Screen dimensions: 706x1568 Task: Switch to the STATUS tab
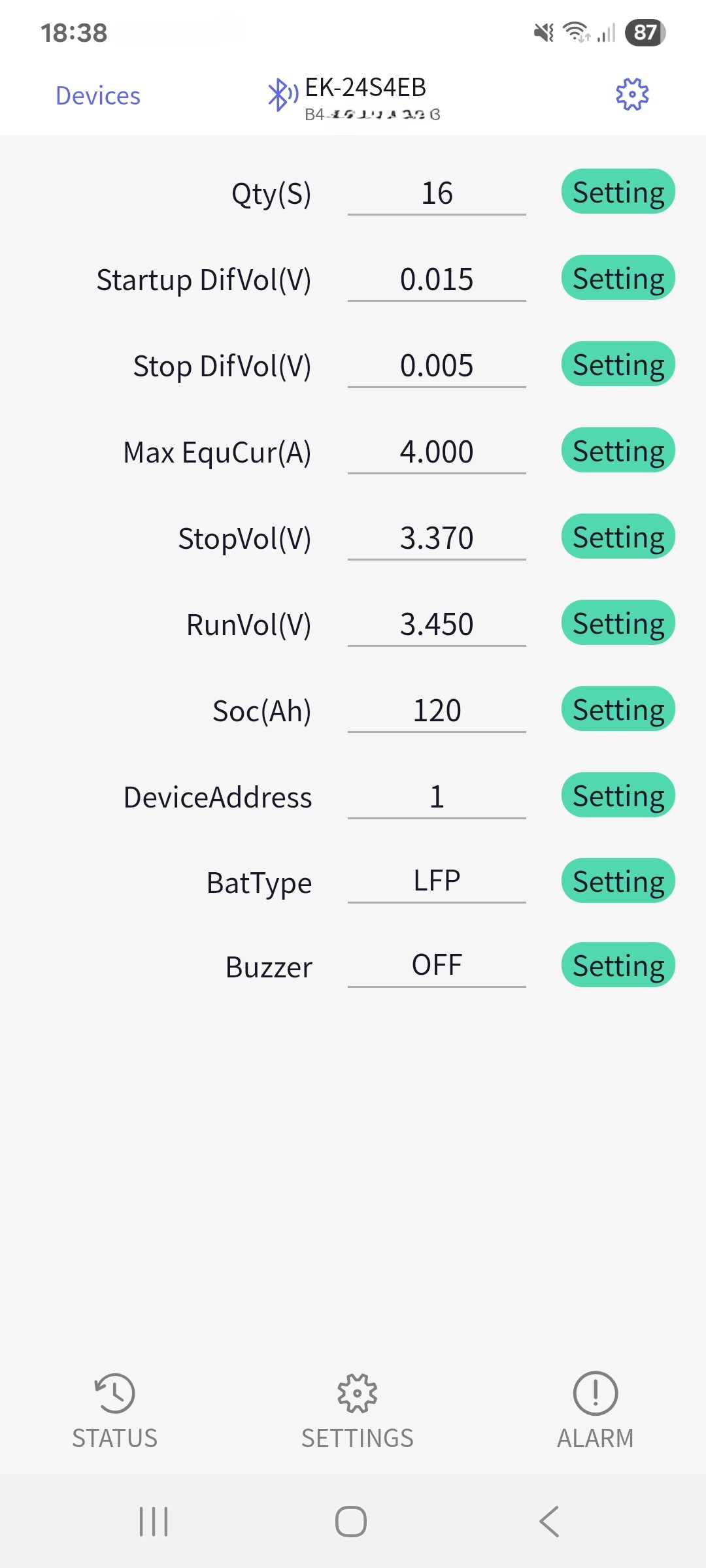click(x=114, y=1411)
